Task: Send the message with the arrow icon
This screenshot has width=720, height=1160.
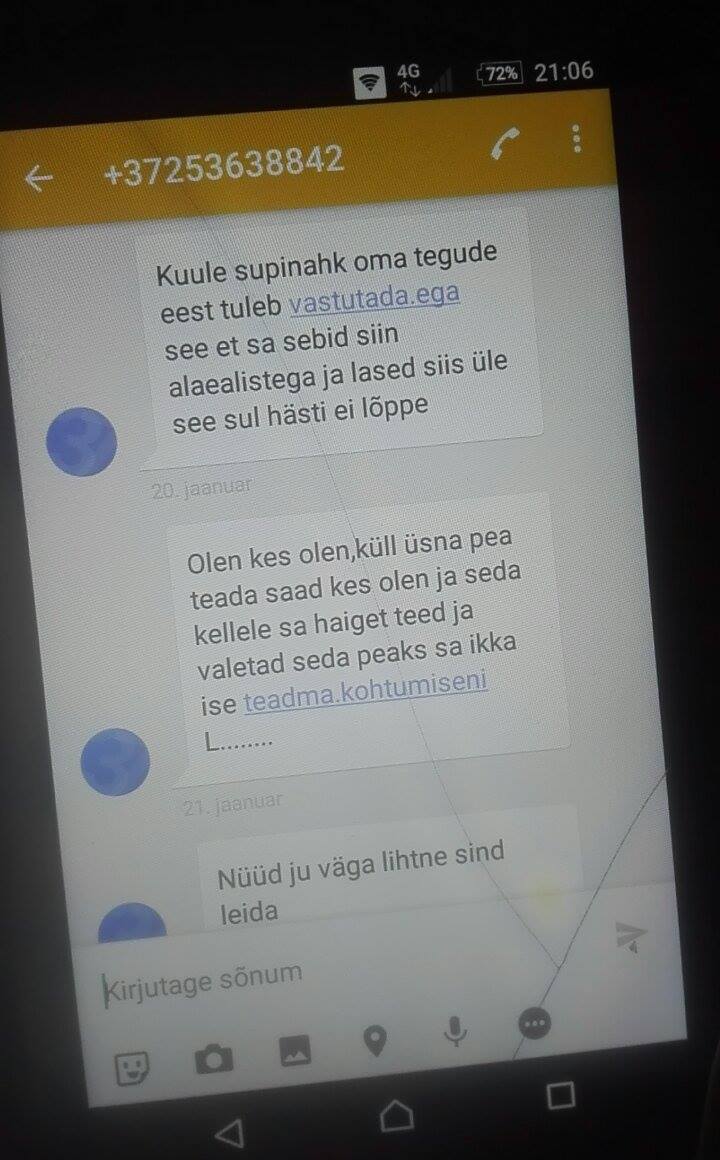Action: (x=630, y=935)
